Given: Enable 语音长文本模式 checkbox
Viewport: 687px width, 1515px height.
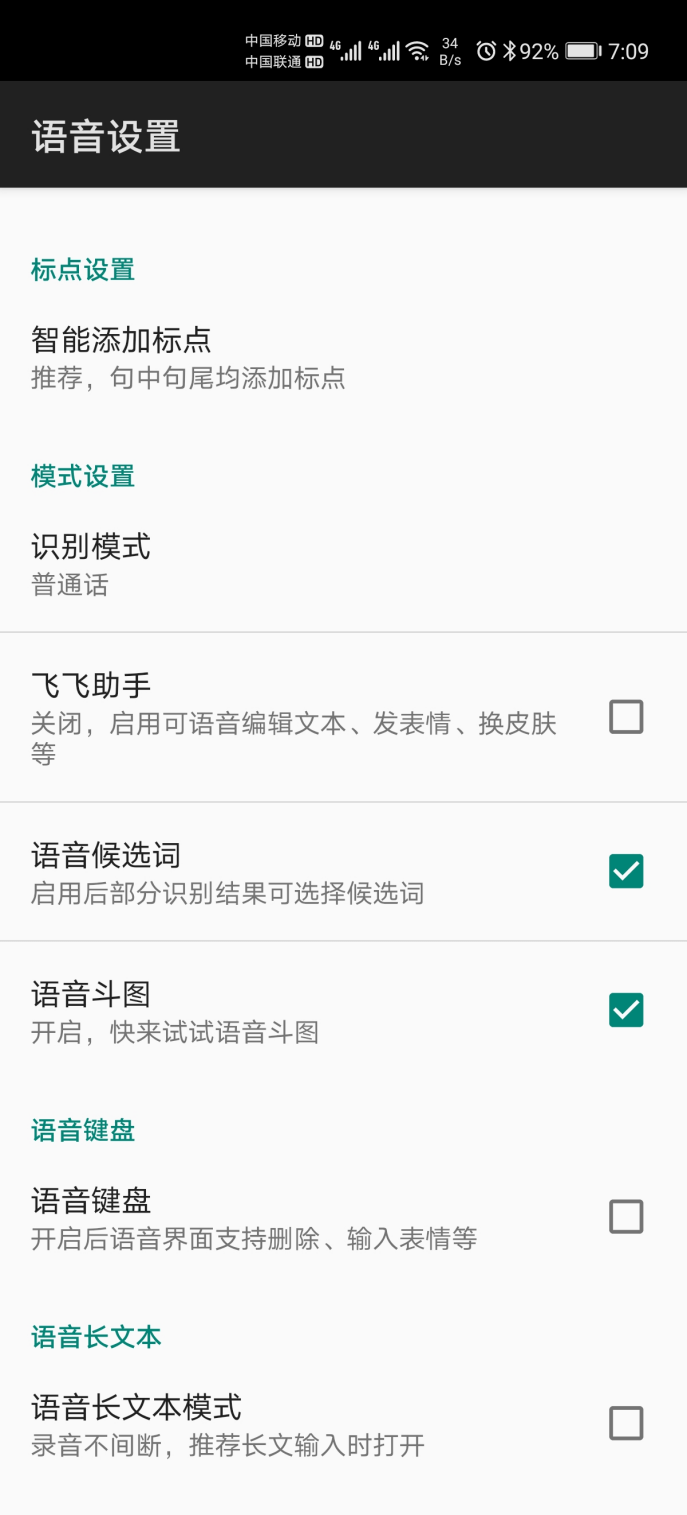Looking at the screenshot, I should point(626,1423).
